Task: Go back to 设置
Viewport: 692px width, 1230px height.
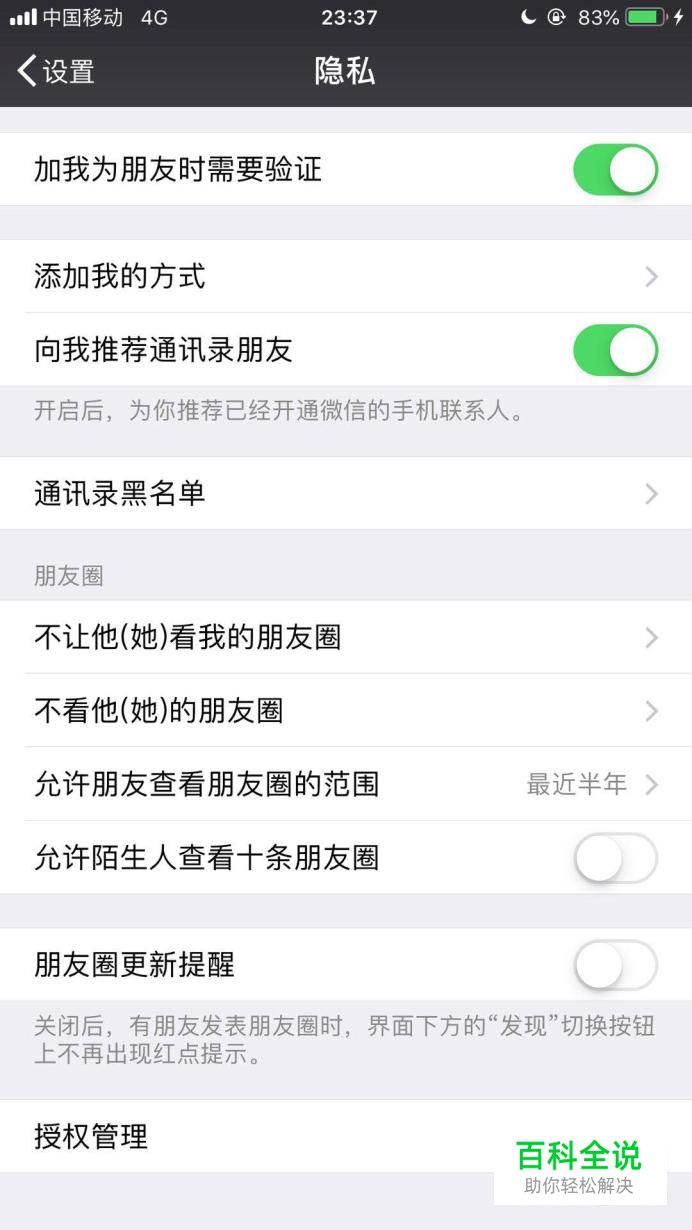Action: point(56,71)
